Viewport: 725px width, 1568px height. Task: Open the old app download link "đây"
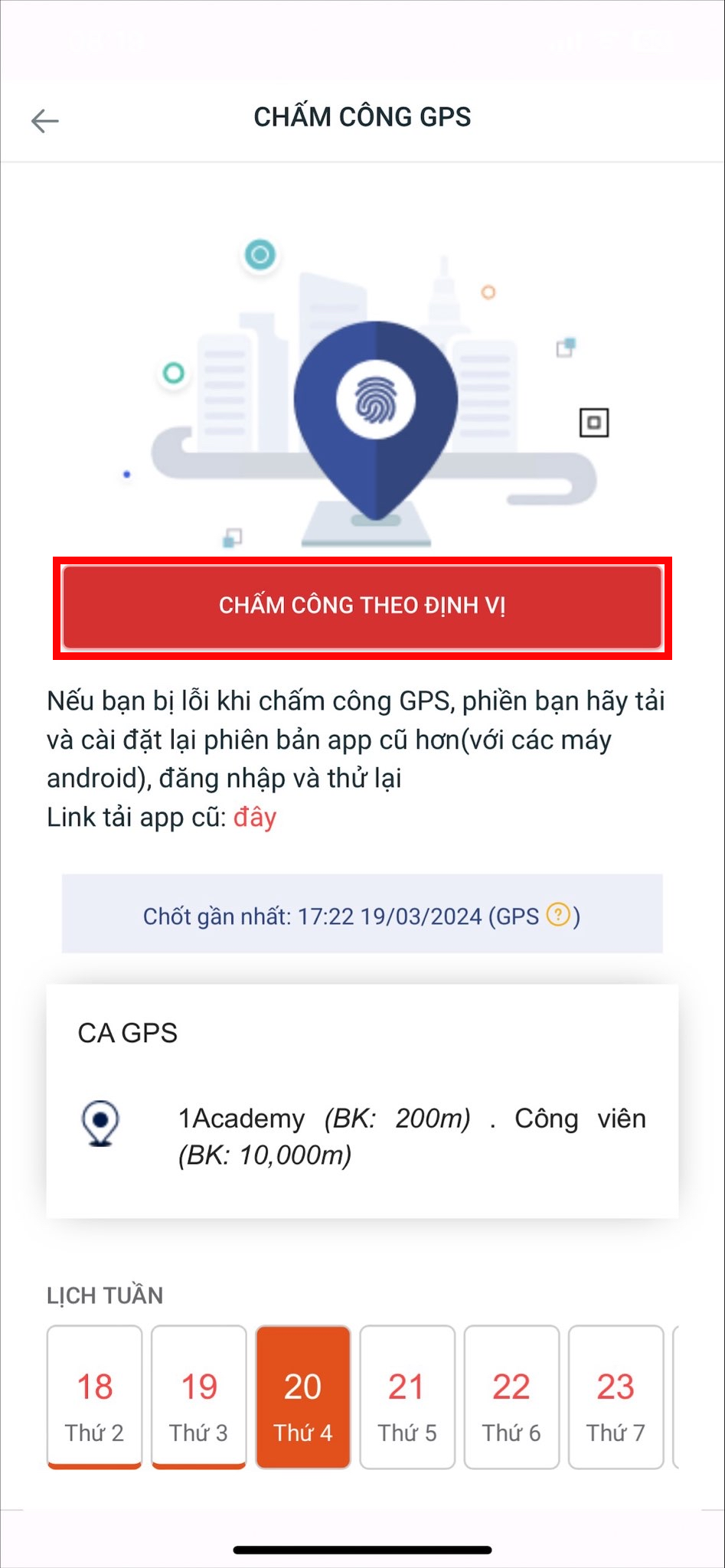(254, 818)
